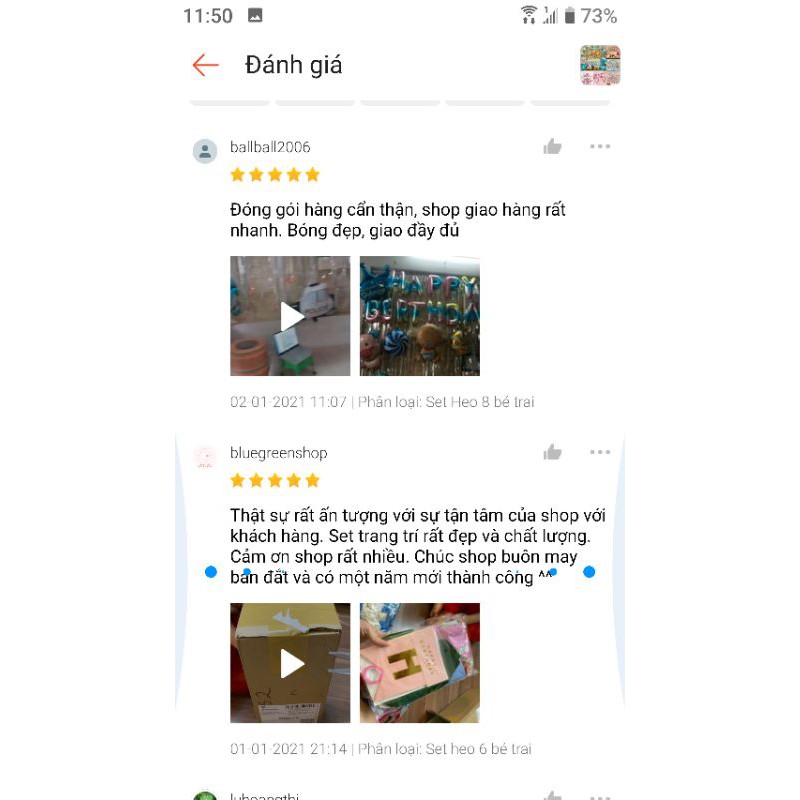Go back from the Đánh giá screen
The image size is (800, 800).
coord(206,66)
